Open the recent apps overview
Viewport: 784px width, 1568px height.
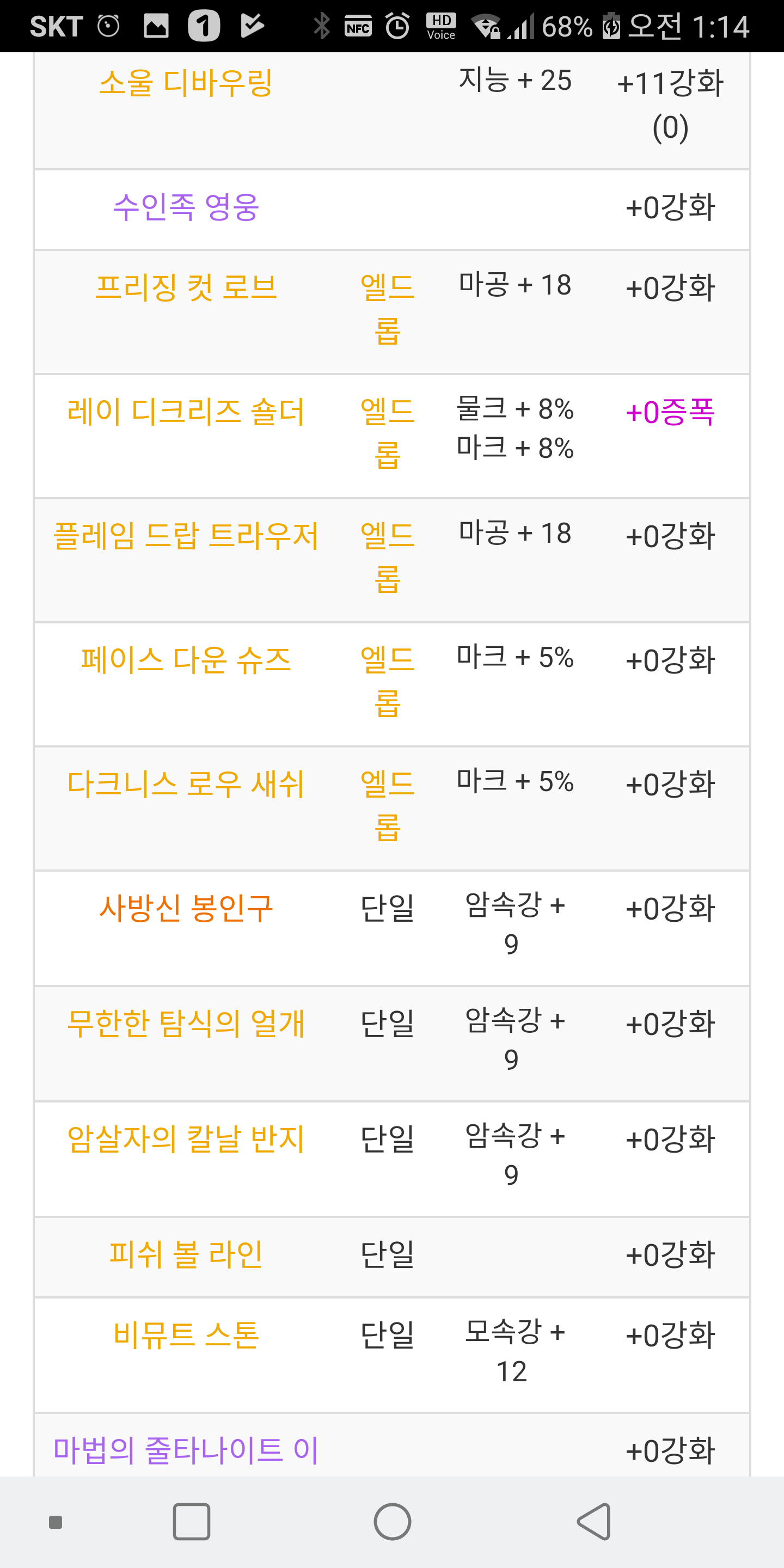pos(192,1521)
